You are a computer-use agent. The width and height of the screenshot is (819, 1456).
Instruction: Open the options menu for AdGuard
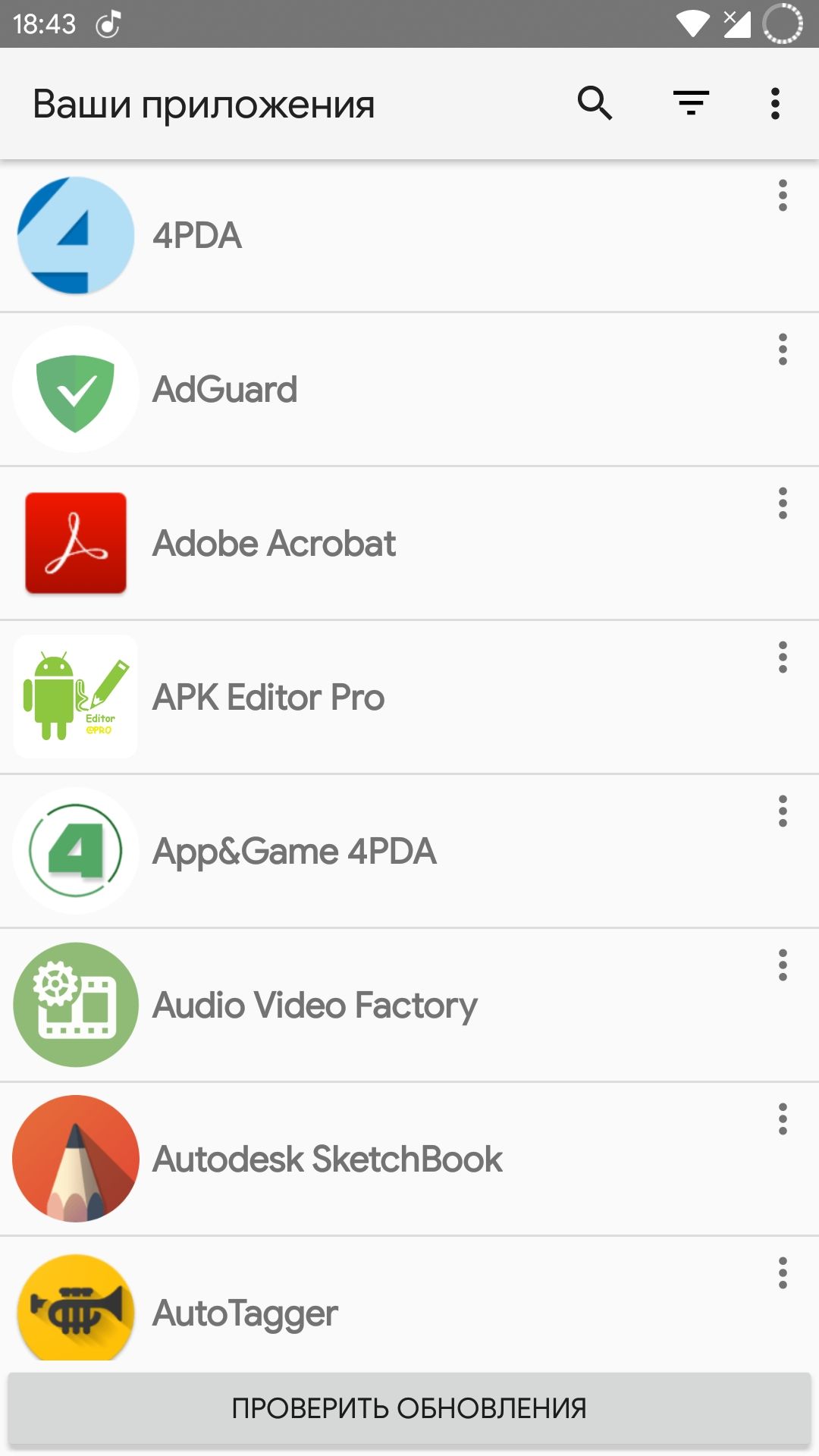click(x=783, y=350)
